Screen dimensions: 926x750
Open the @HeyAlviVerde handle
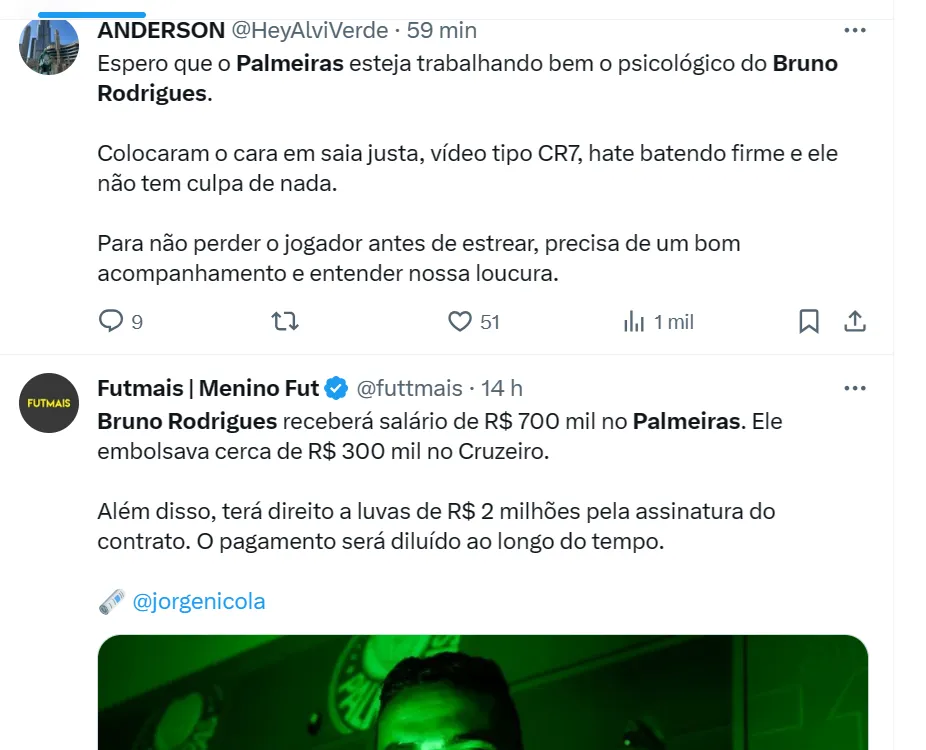(310, 30)
